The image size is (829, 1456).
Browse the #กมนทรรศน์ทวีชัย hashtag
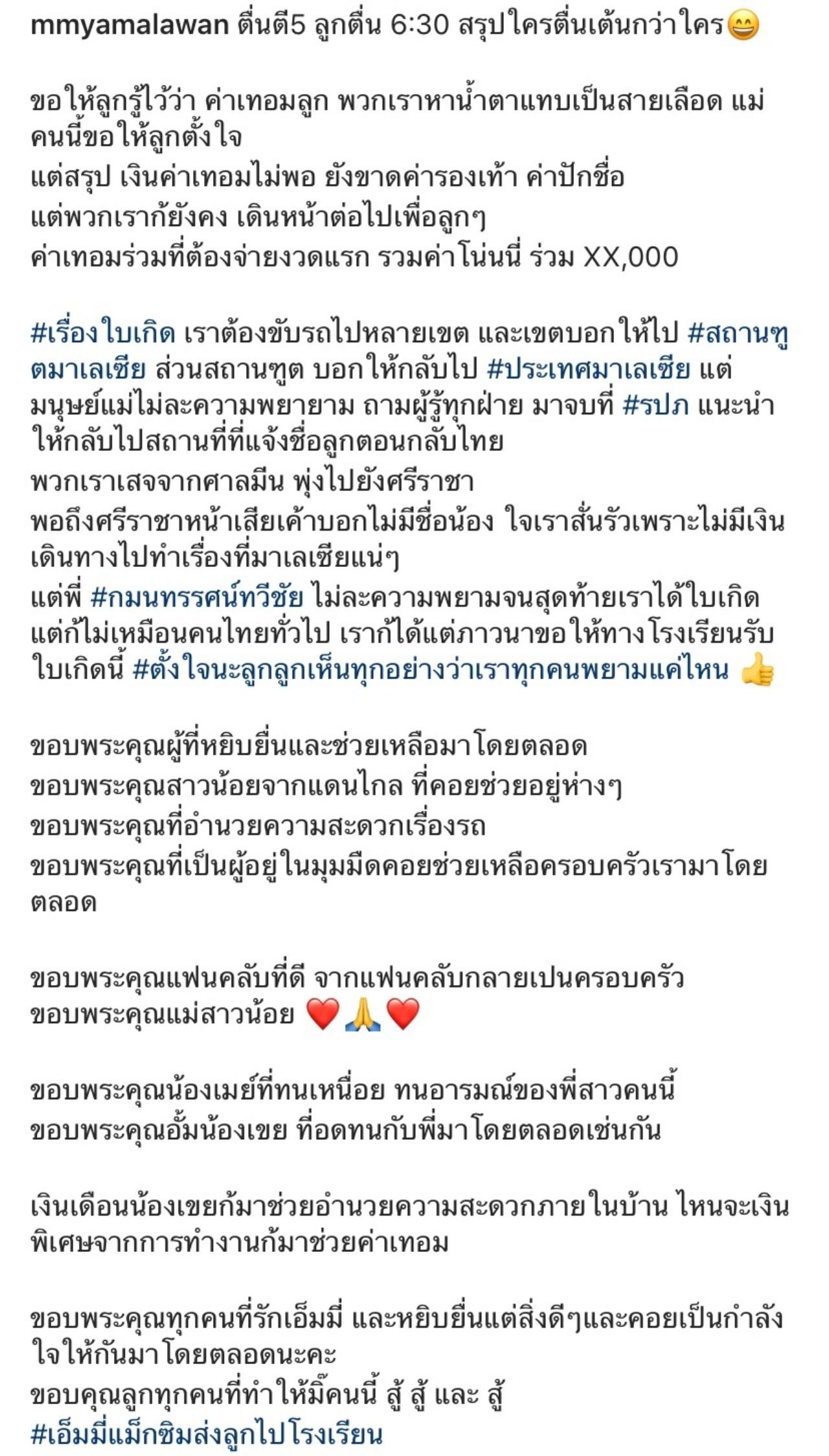(197, 597)
